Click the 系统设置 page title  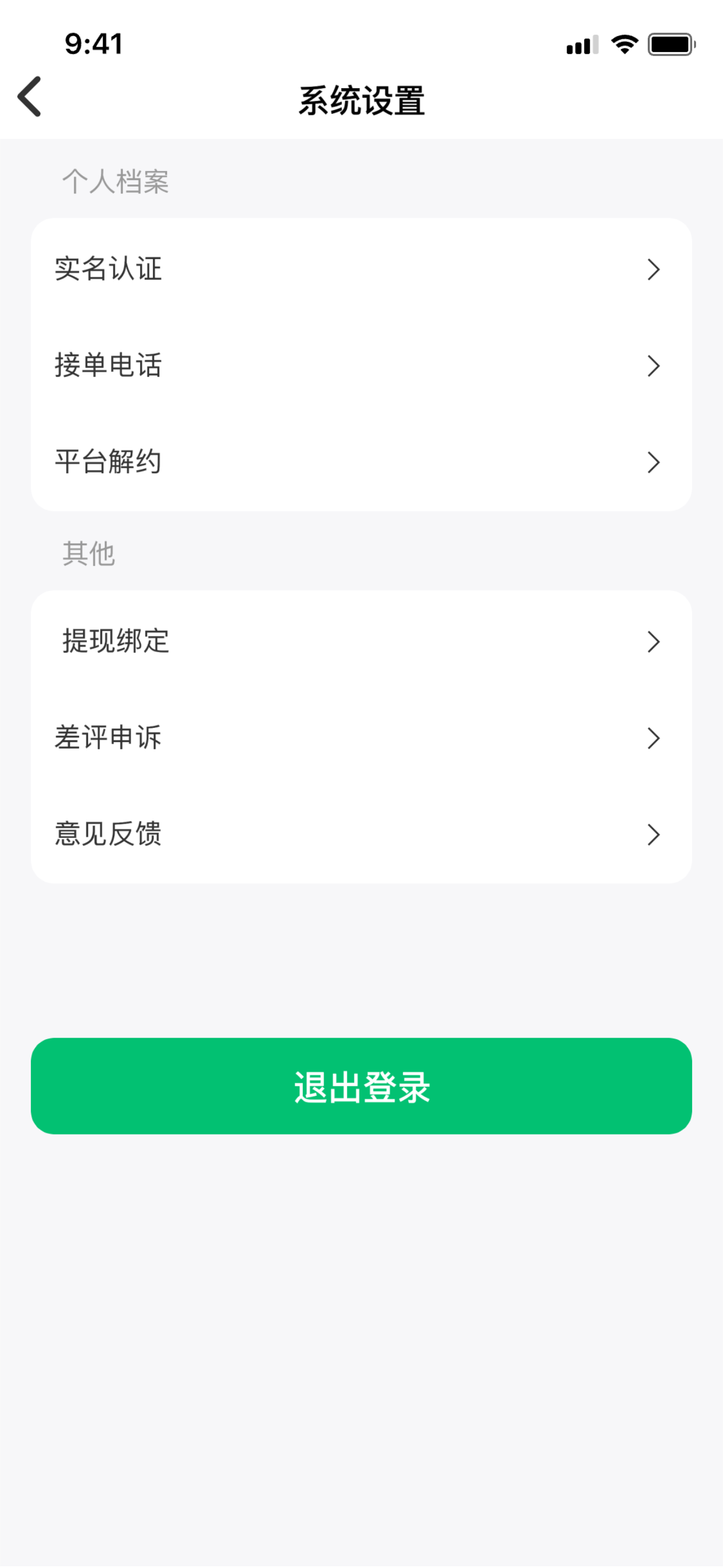point(361,99)
